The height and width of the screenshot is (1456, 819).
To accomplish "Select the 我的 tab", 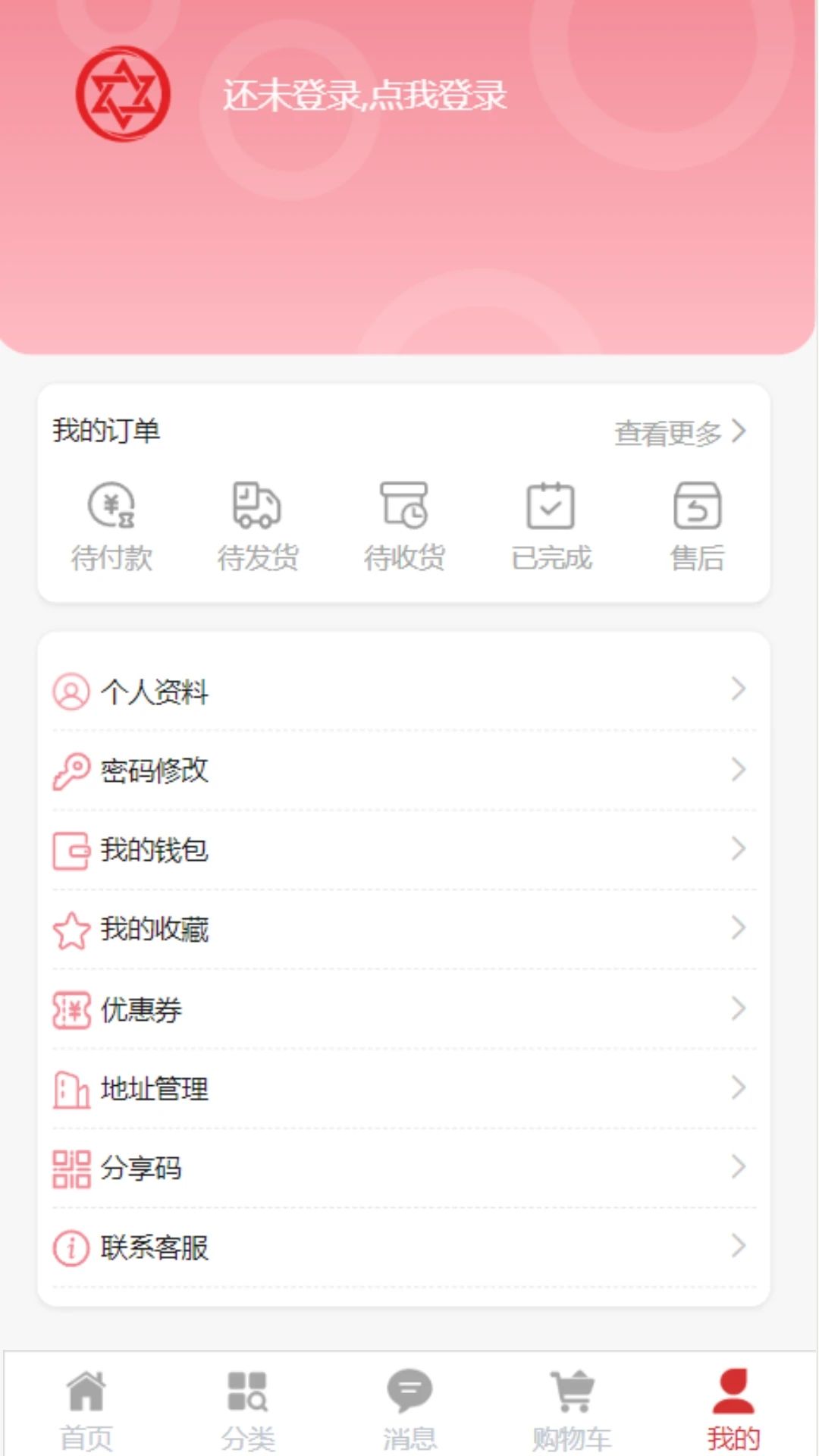I will [733, 1410].
